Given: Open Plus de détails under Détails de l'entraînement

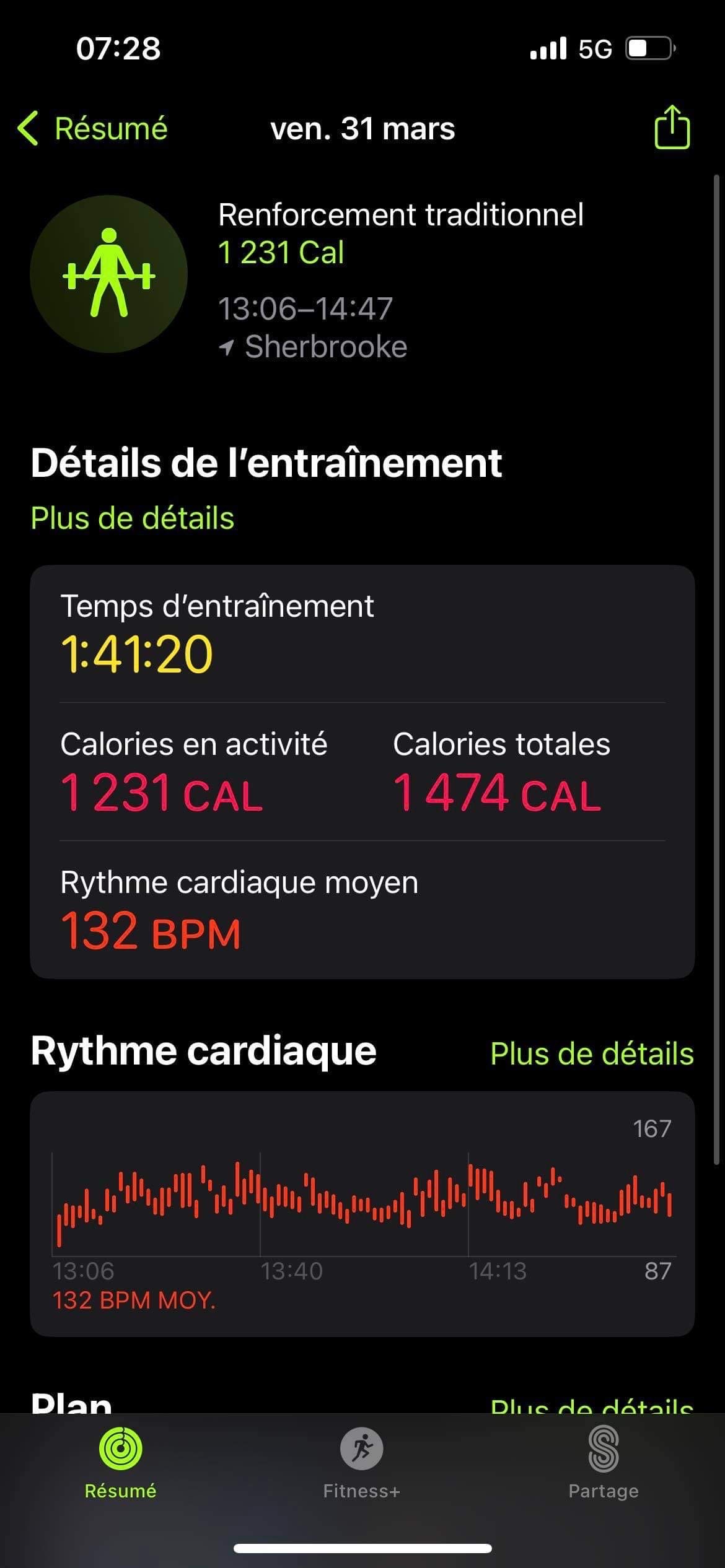Looking at the screenshot, I should 133,518.
